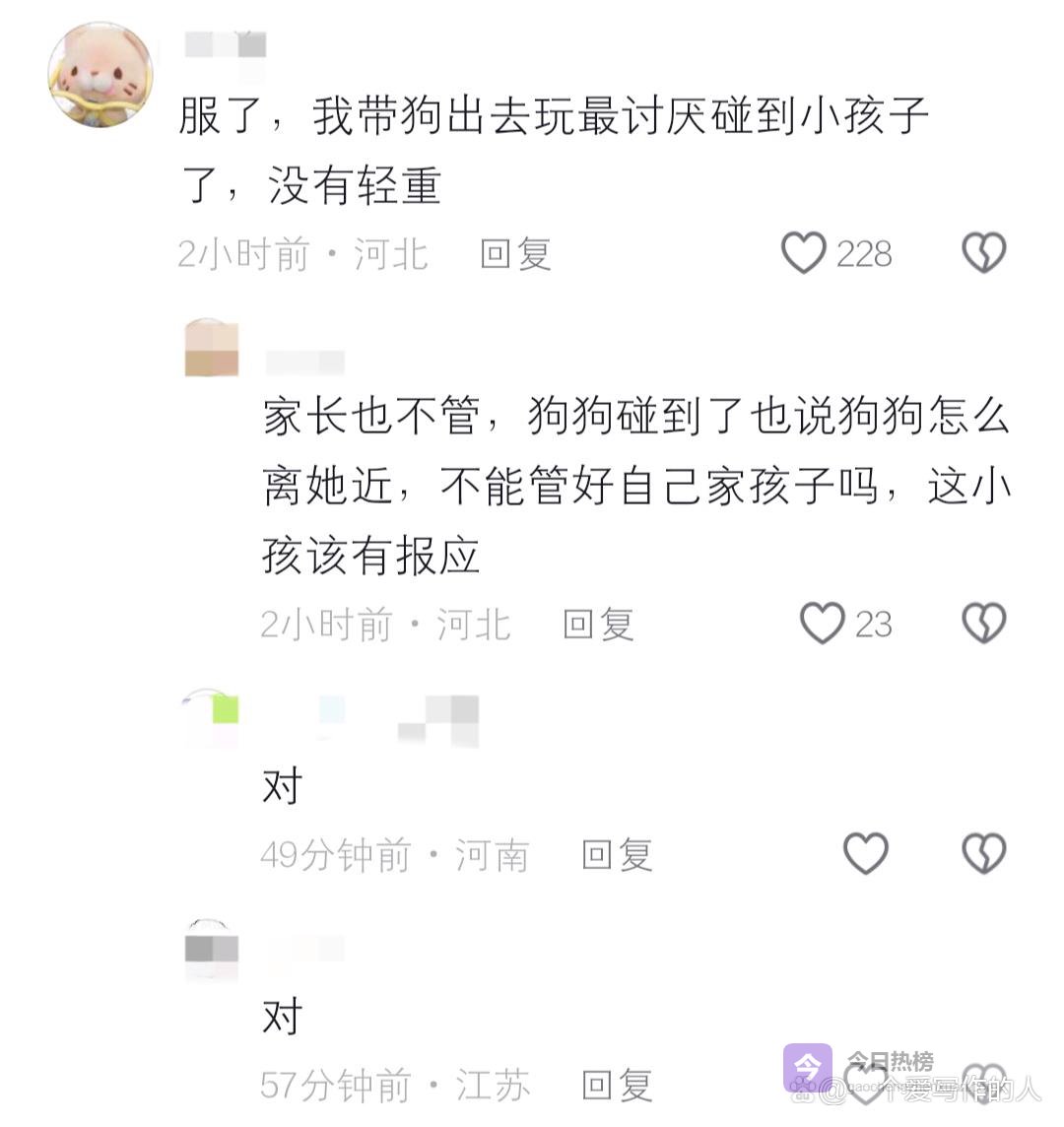Reply to the 对 comment from 河南
1064x1127 pixels.
pos(617,855)
